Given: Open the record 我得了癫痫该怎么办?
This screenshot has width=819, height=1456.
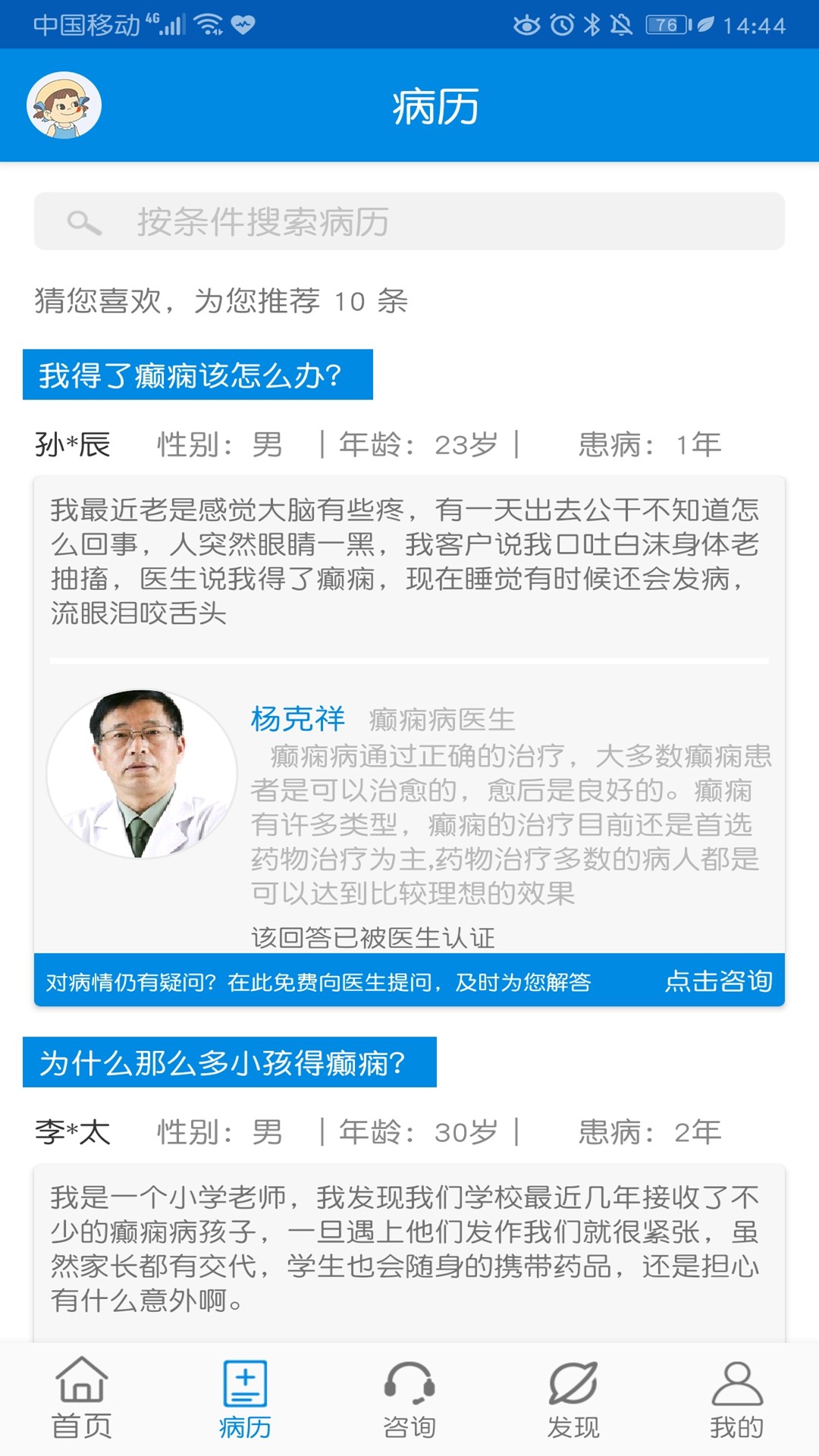Looking at the screenshot, I should click(198, 375).
